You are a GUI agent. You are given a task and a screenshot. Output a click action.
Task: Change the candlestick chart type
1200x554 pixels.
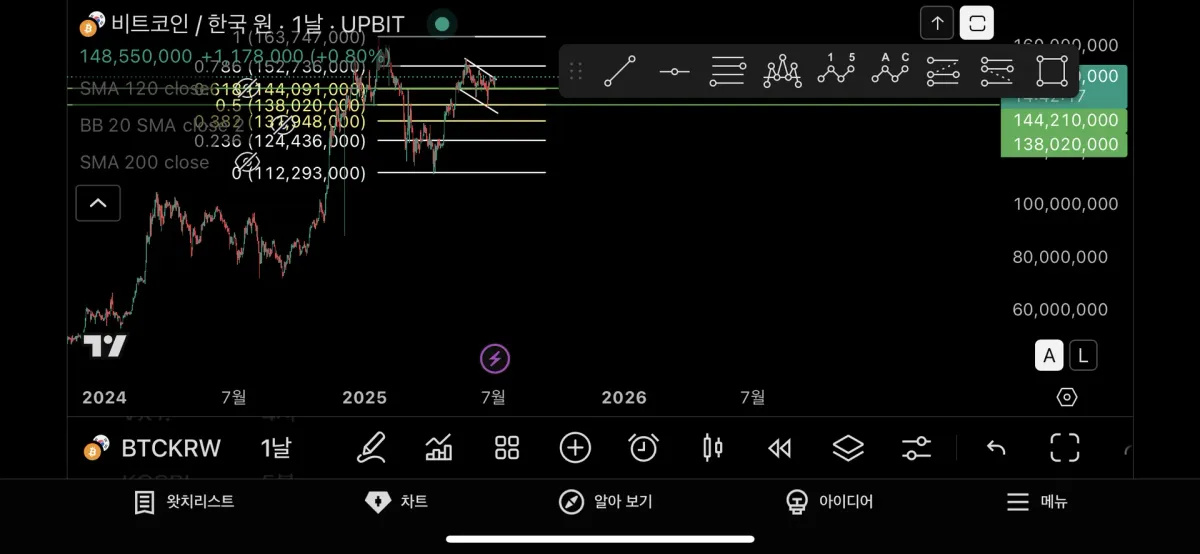tap(712, 448)
